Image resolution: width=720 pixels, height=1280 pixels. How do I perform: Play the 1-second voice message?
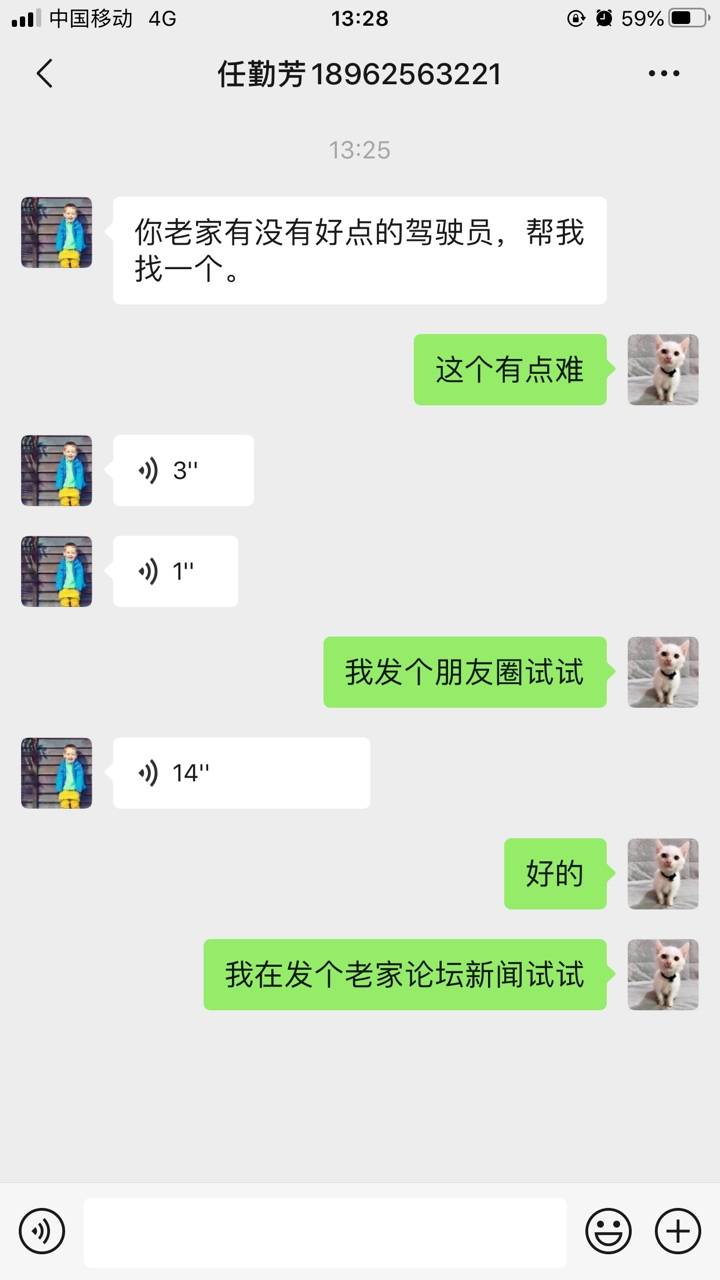coord(175,572)
